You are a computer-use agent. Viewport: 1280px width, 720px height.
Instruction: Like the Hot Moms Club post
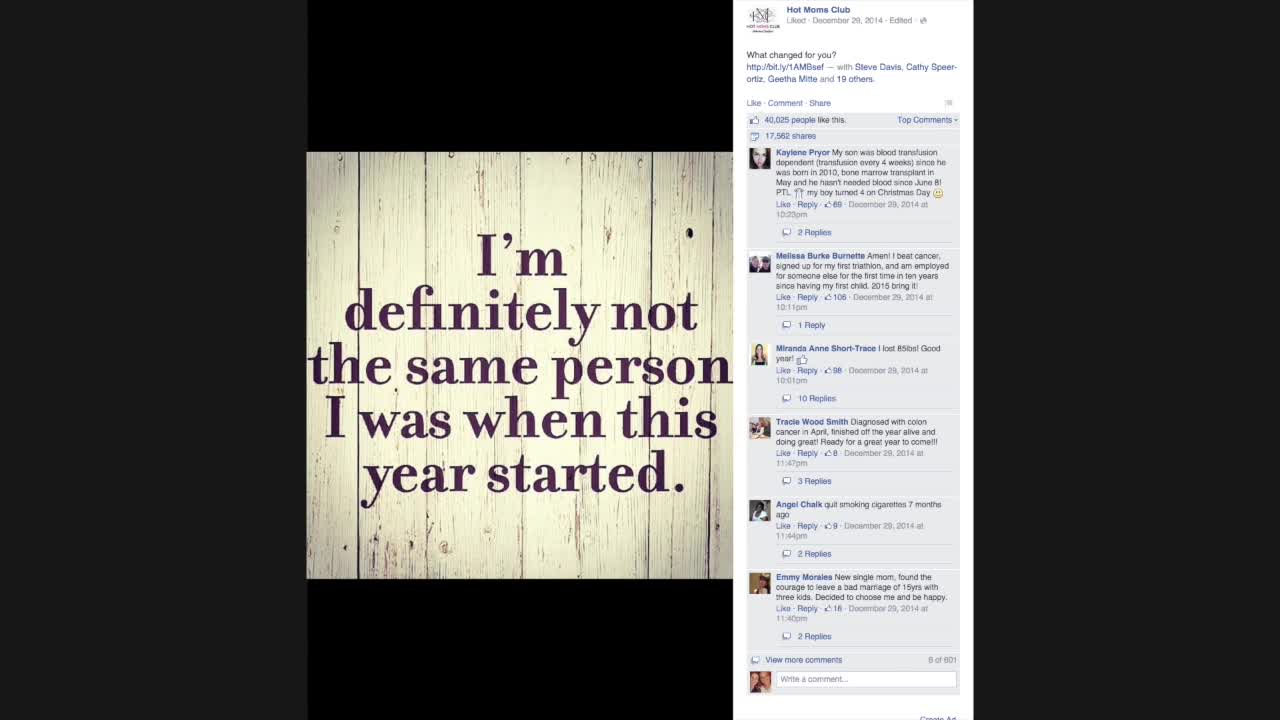tap(753, 103)
